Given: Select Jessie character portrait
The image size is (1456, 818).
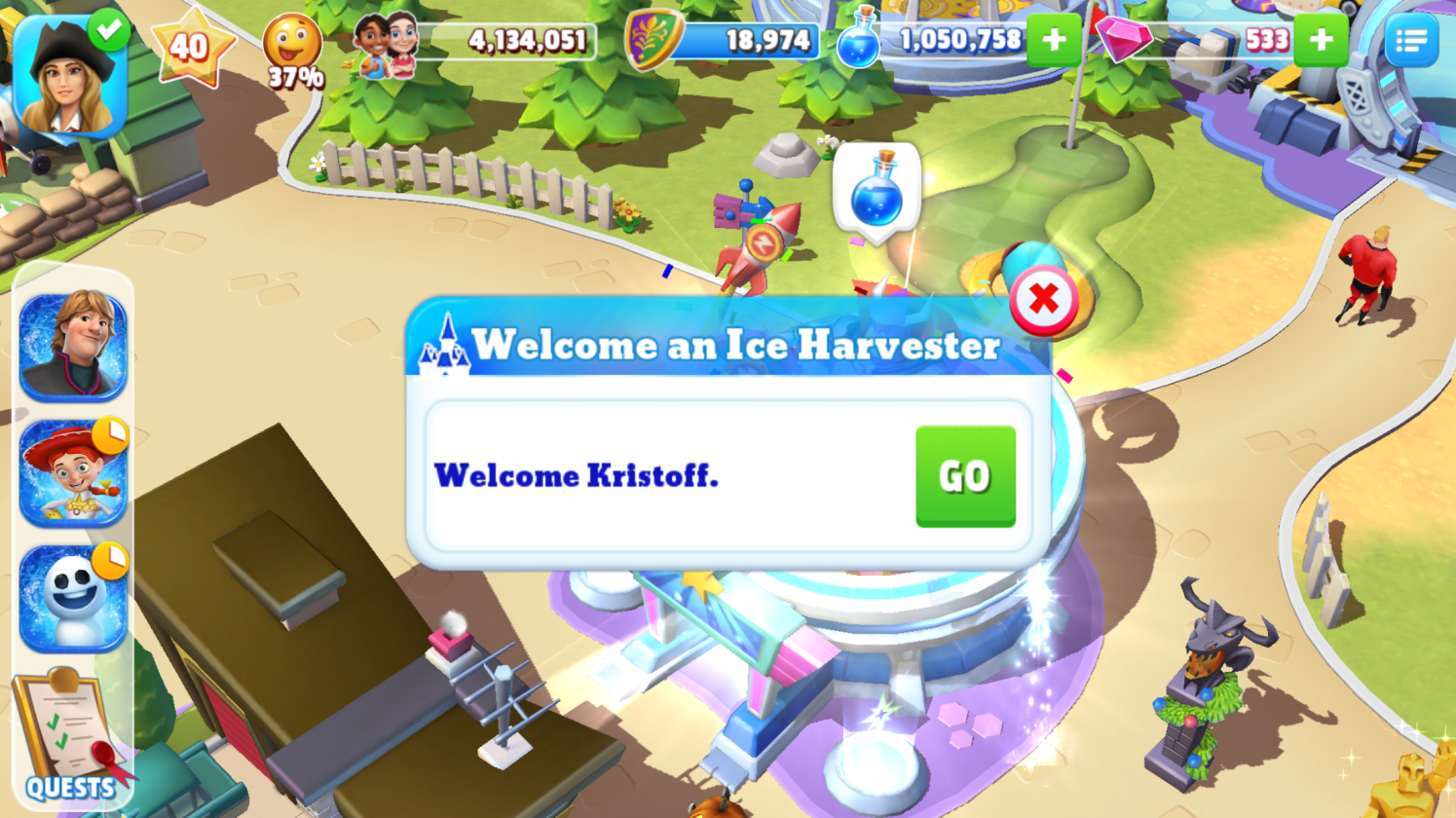Looking at the screenshot, I should pos(73,473).
